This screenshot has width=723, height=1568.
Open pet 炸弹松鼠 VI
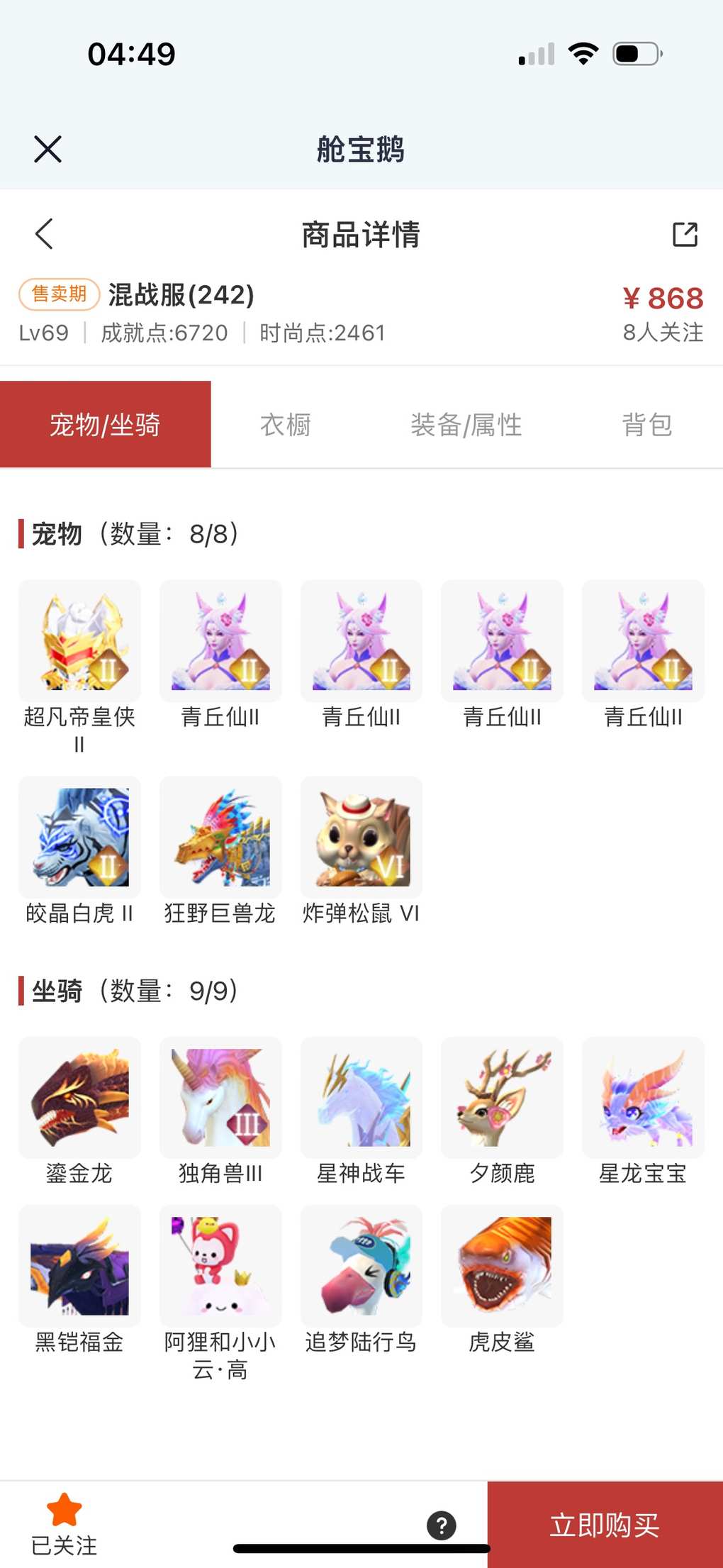tap(361, 838)
